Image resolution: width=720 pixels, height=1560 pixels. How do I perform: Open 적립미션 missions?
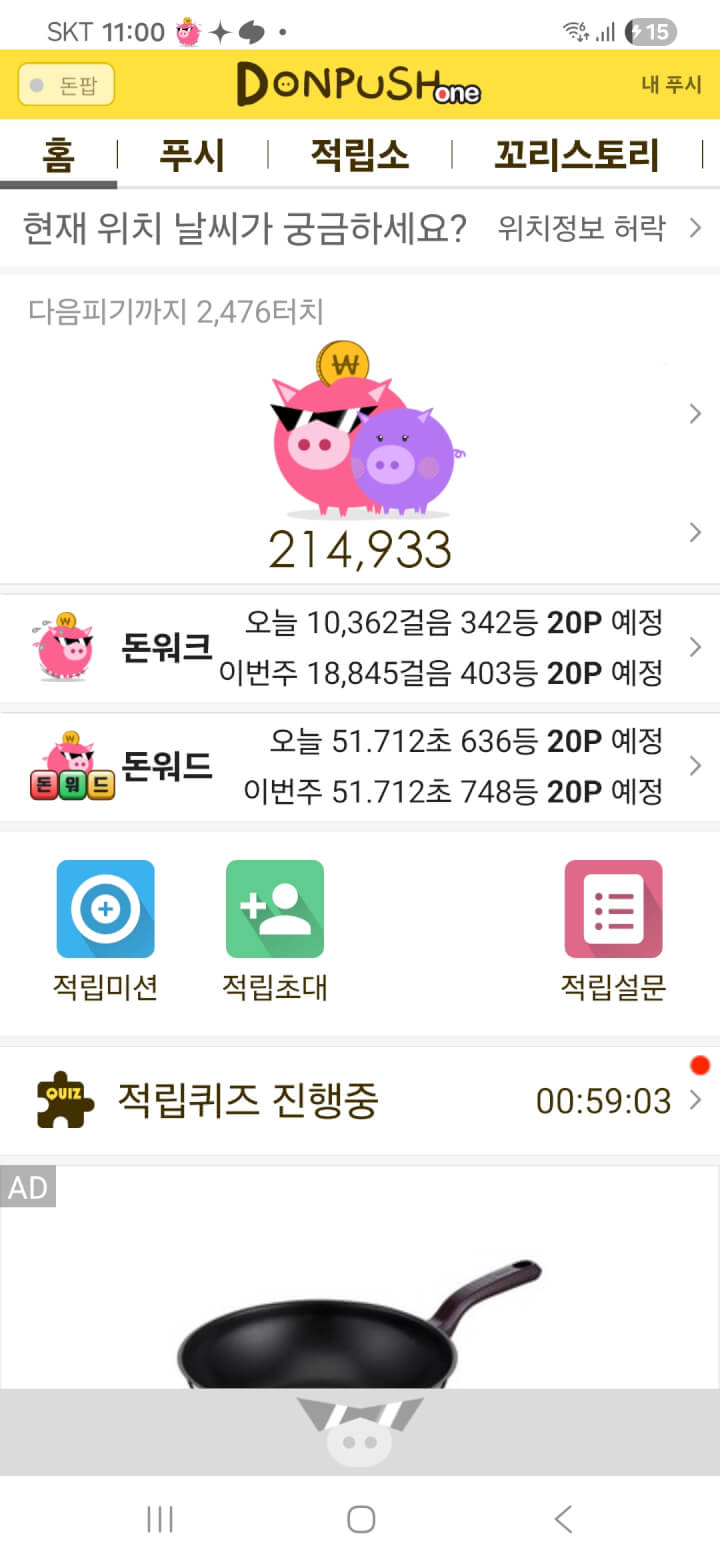coord(106,929)
